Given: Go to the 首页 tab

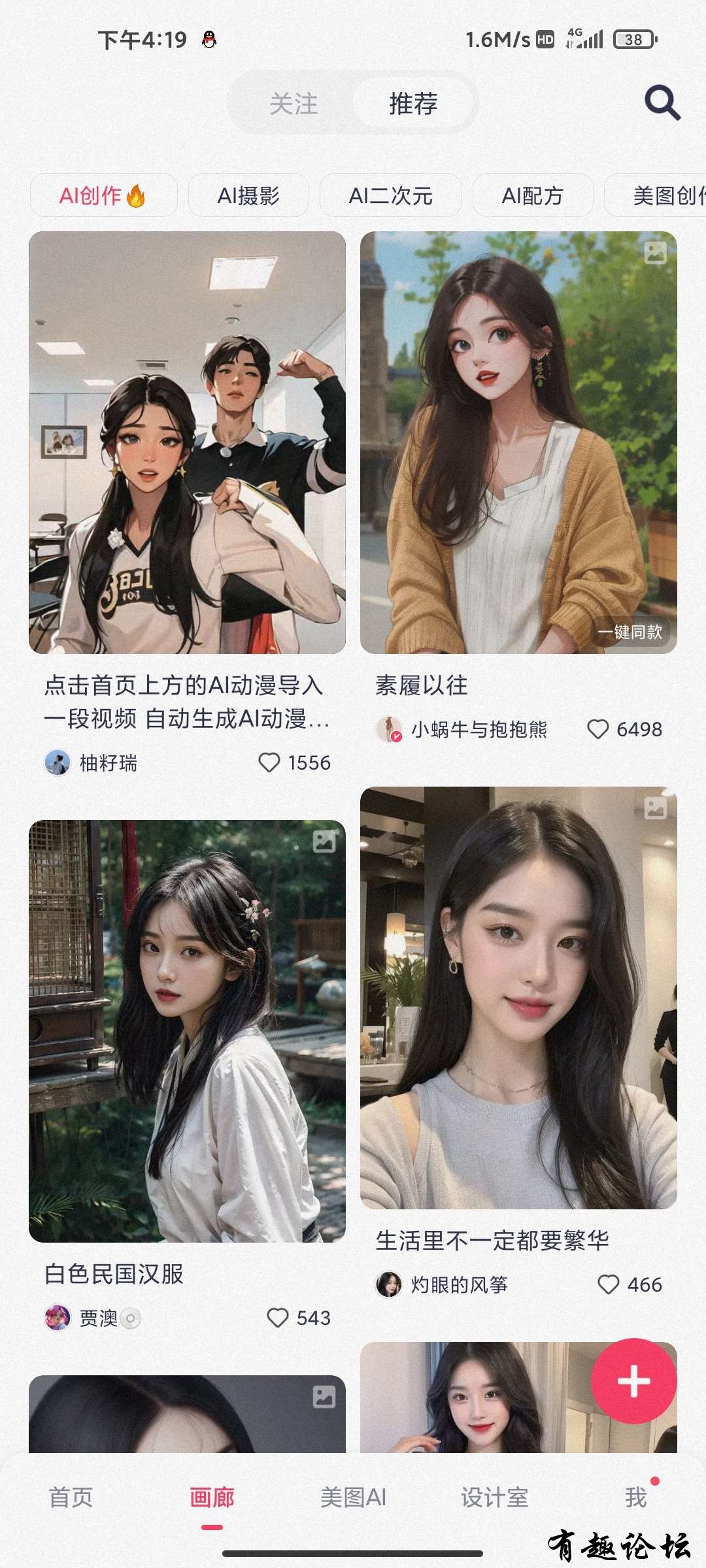Looking at the screenshot, I should tap(71, 1497).
